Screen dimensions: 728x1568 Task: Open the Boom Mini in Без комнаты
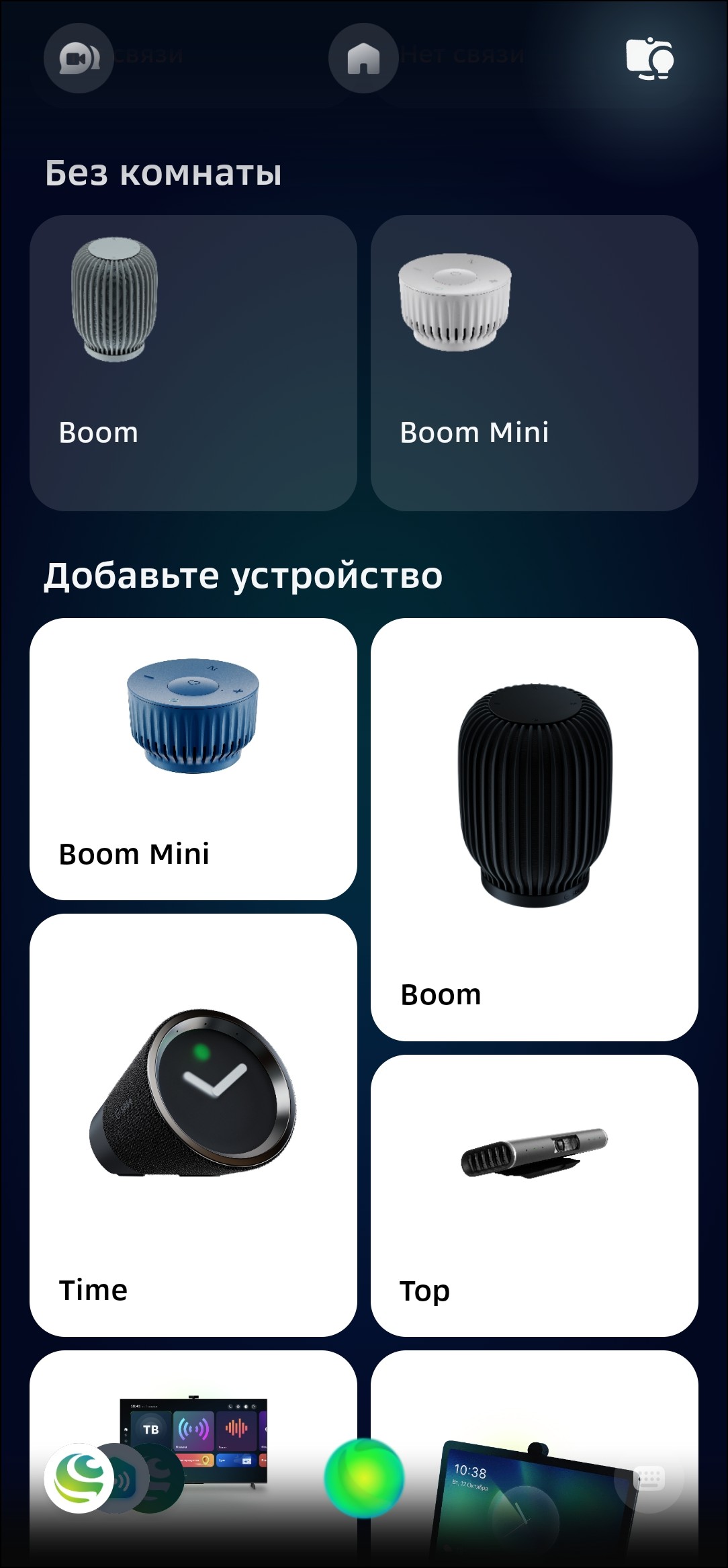pyautogui.click(x=535, y=363)
